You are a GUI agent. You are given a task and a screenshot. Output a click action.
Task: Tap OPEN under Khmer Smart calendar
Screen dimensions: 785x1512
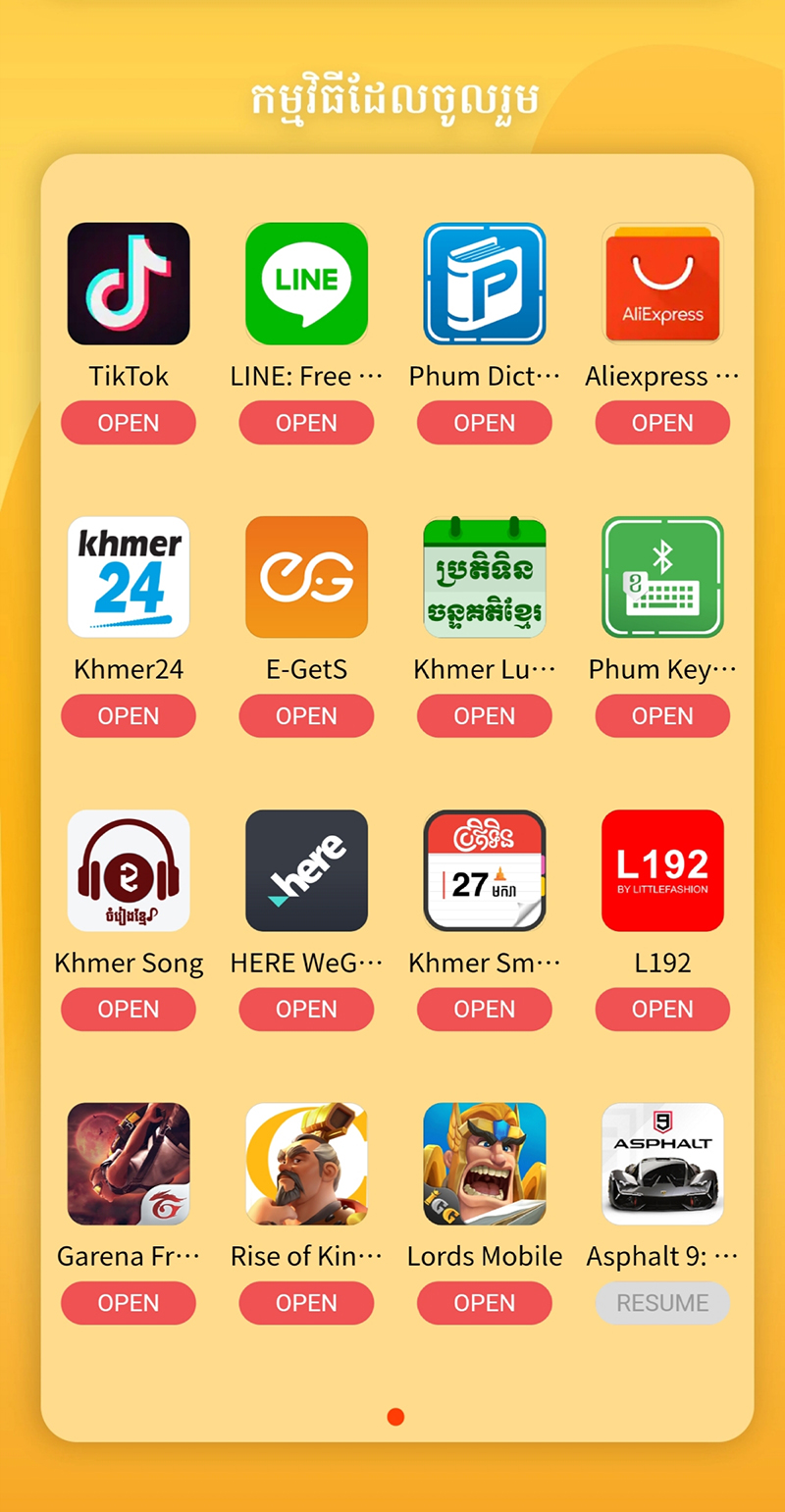[x=484, y=1010]
